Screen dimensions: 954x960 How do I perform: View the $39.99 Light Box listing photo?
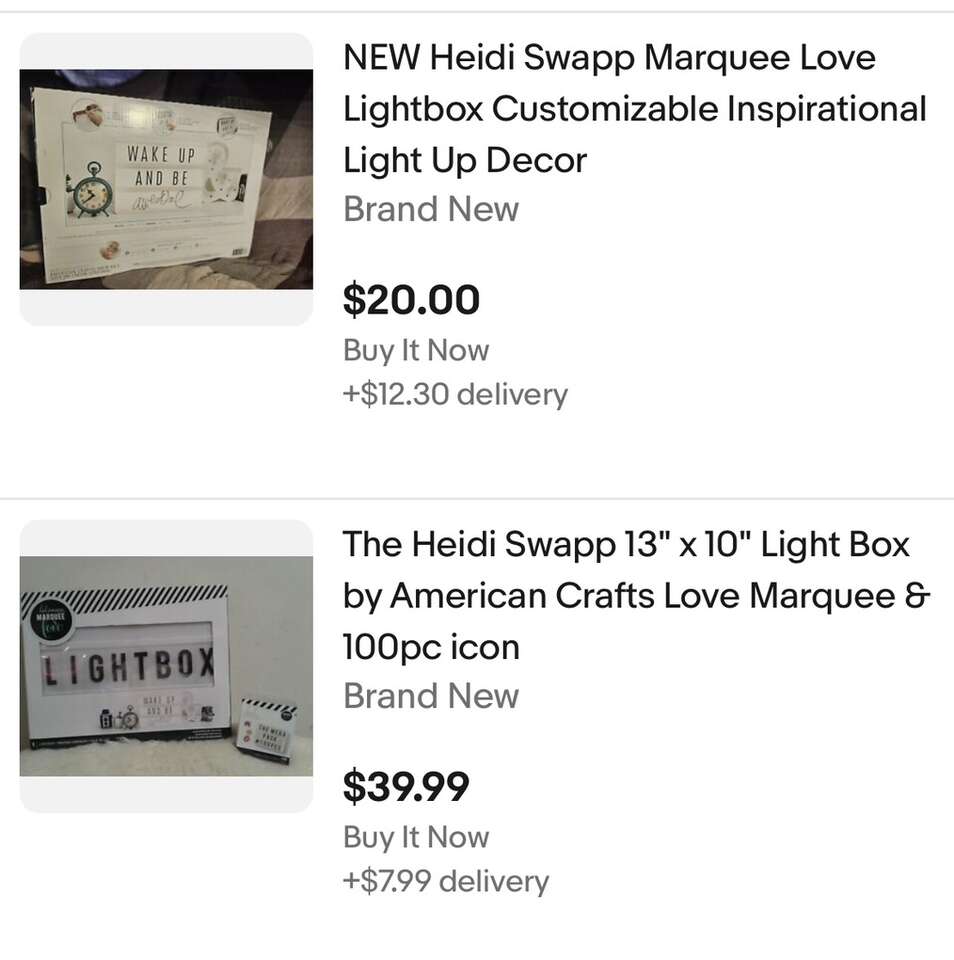166,666
